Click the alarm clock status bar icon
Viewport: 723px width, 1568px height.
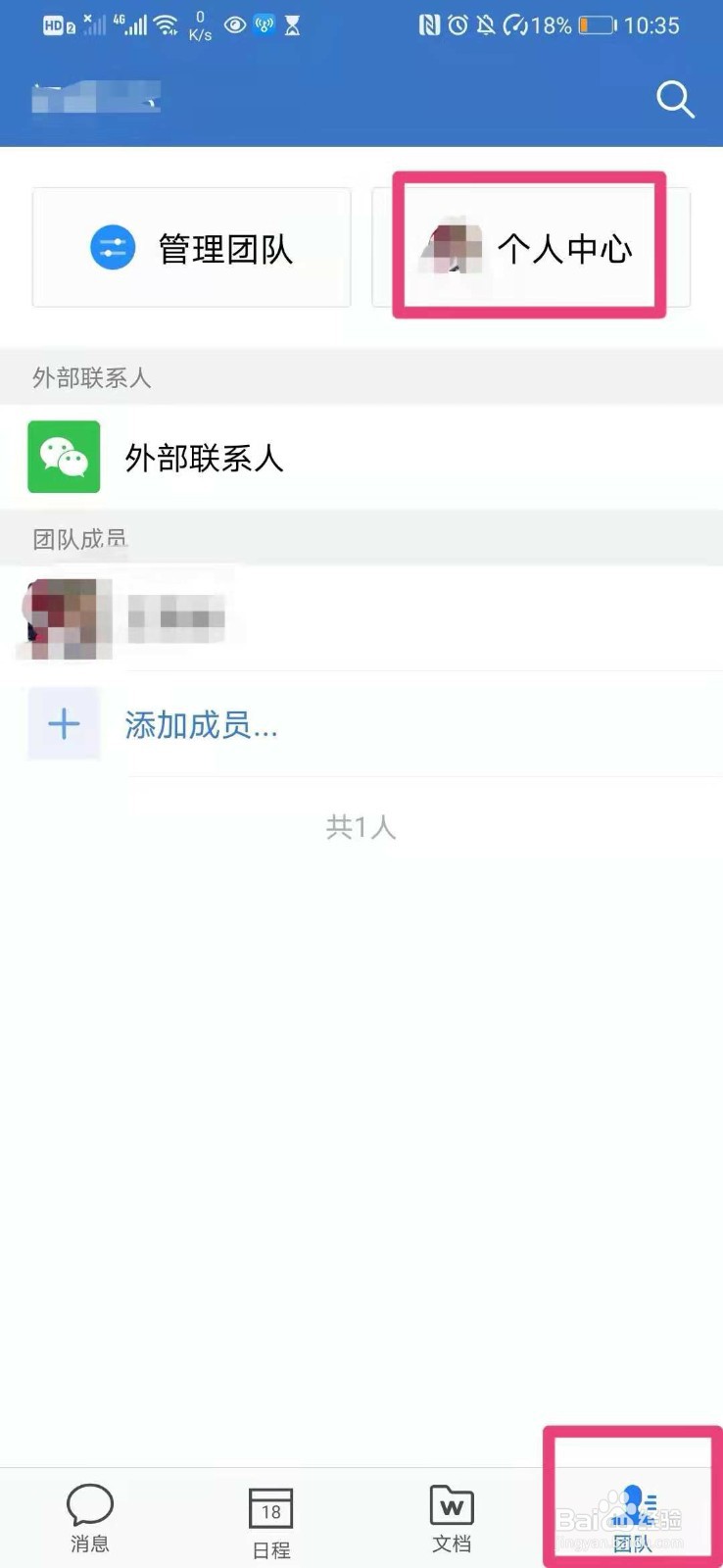click(457, 25)
